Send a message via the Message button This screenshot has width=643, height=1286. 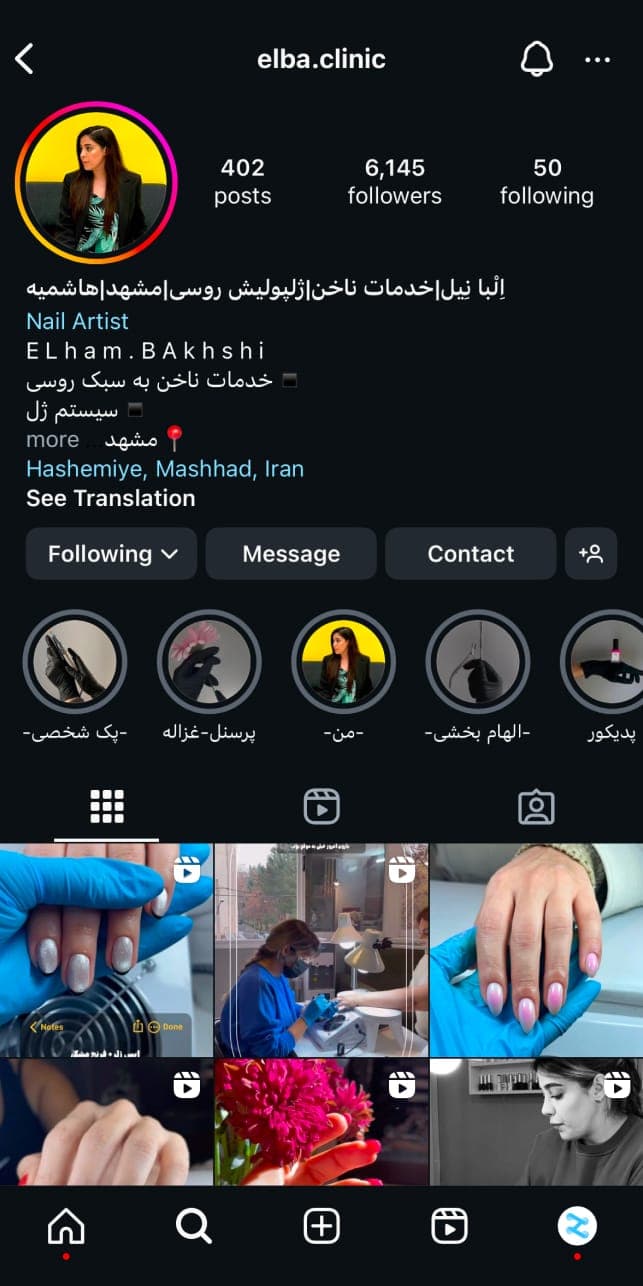291,554
